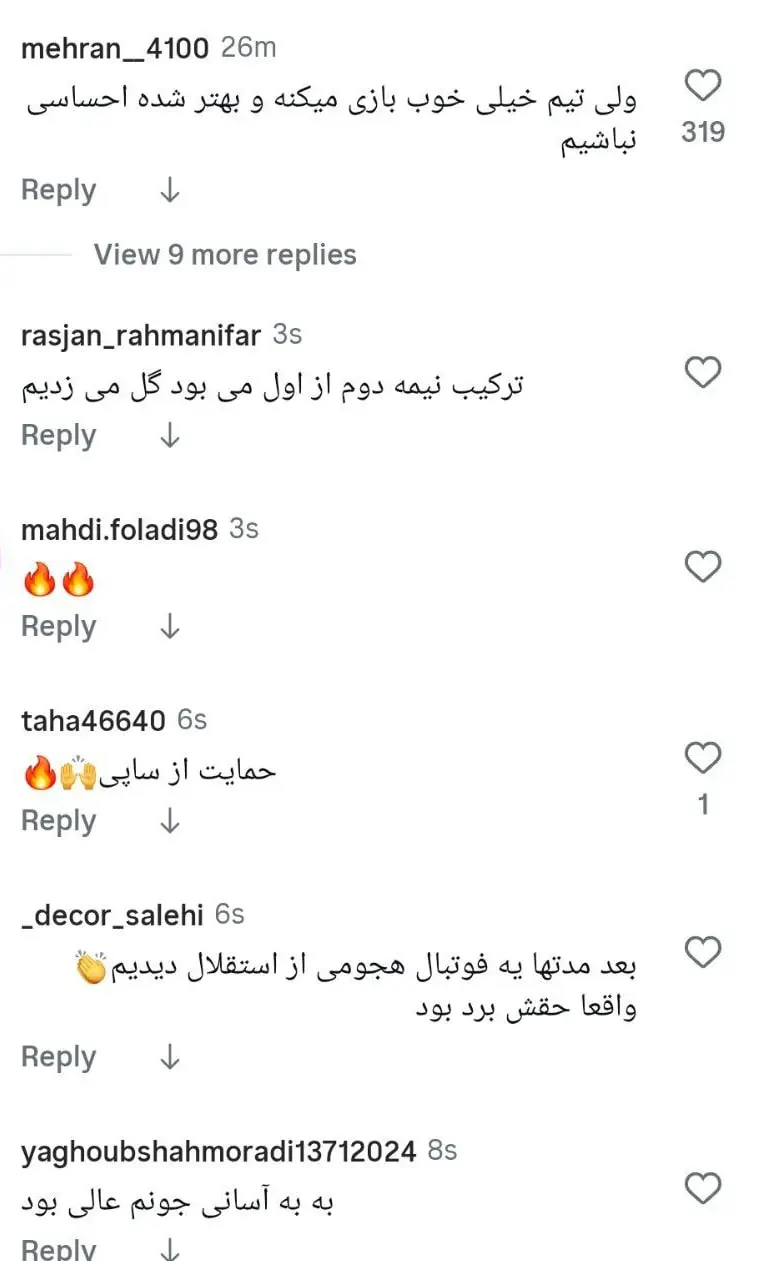Like rasjan_rahmanifar's comment
769x1261 pixels.
(x=703, y=372)
